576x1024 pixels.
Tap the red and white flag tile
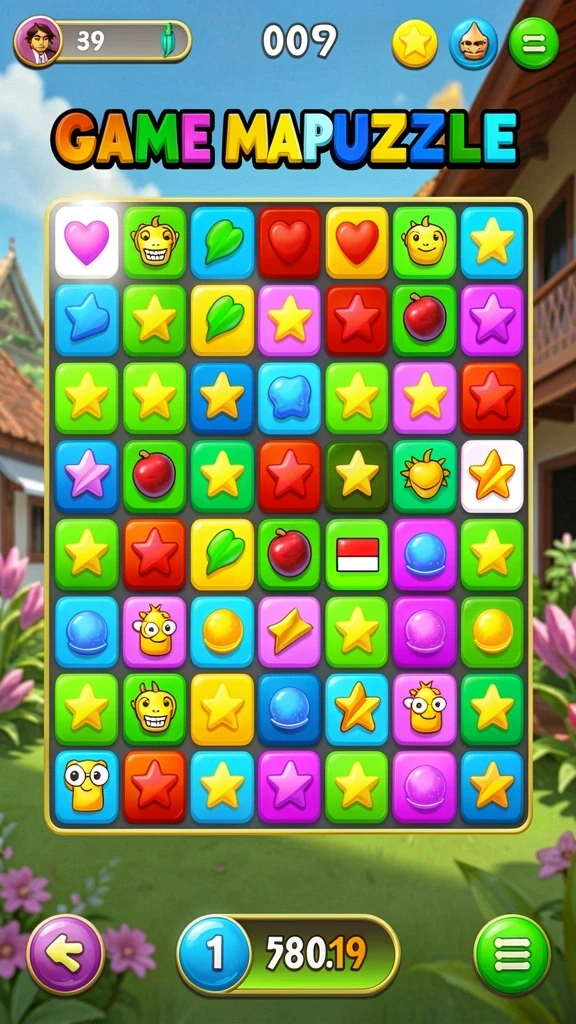pos(357,554)
